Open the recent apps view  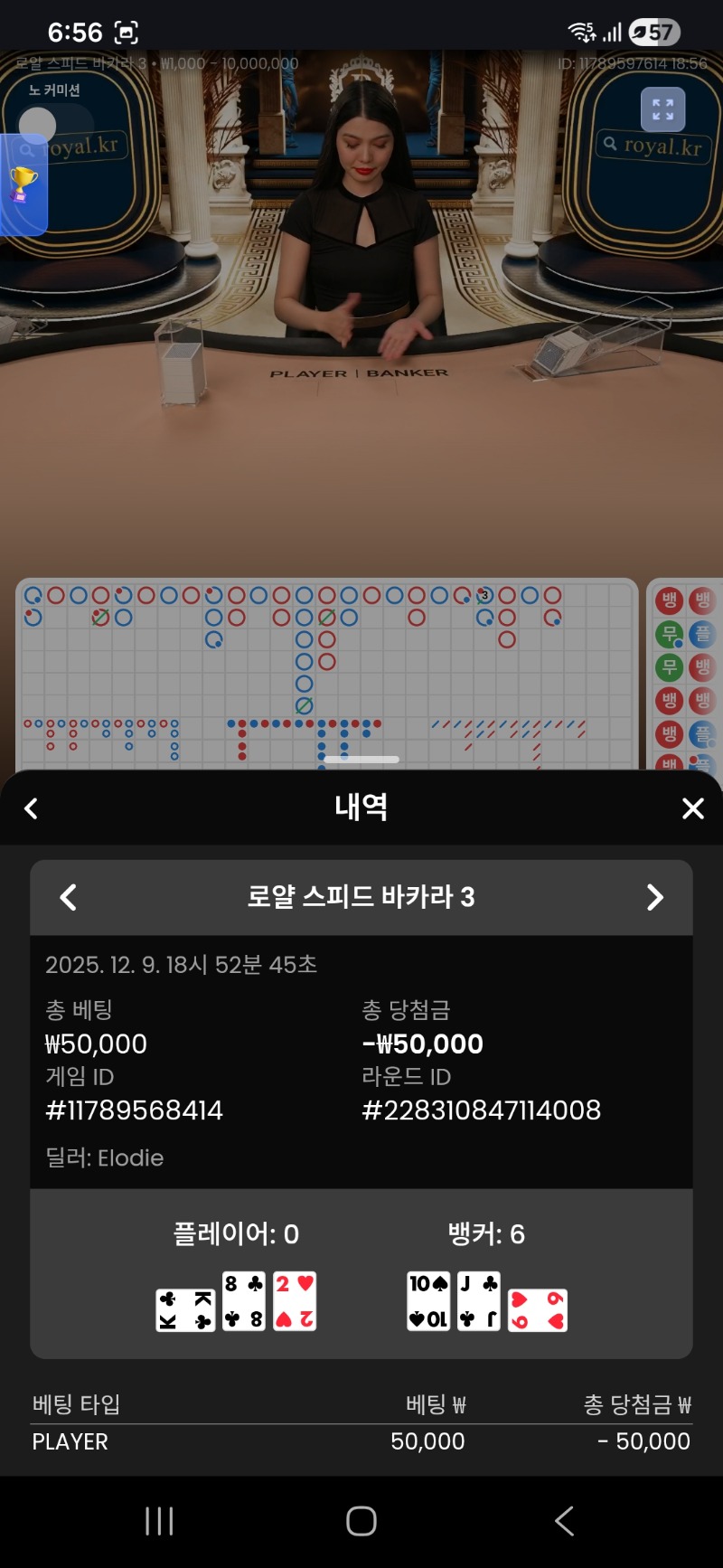coord(159,1521)
